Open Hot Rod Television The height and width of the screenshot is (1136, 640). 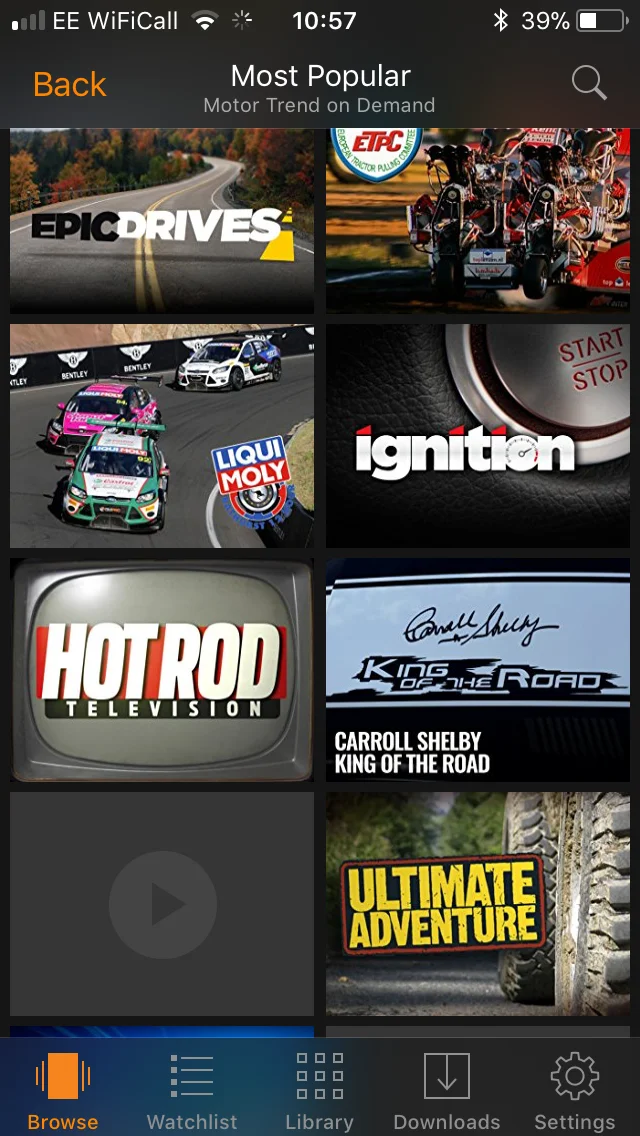162,670
